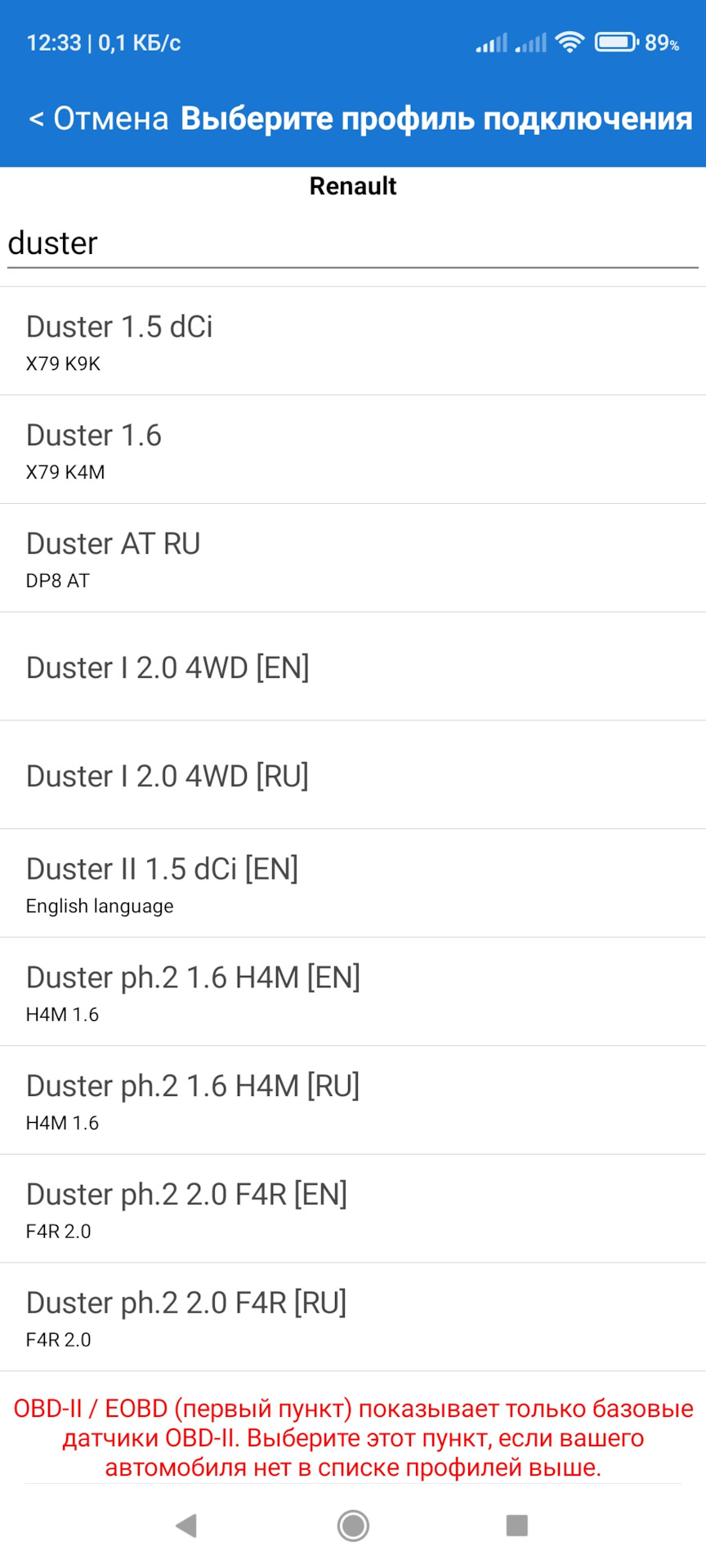Select Duster I 2.0 4WD [EN]
706x1568 pixels.
[x=351, y=667]
